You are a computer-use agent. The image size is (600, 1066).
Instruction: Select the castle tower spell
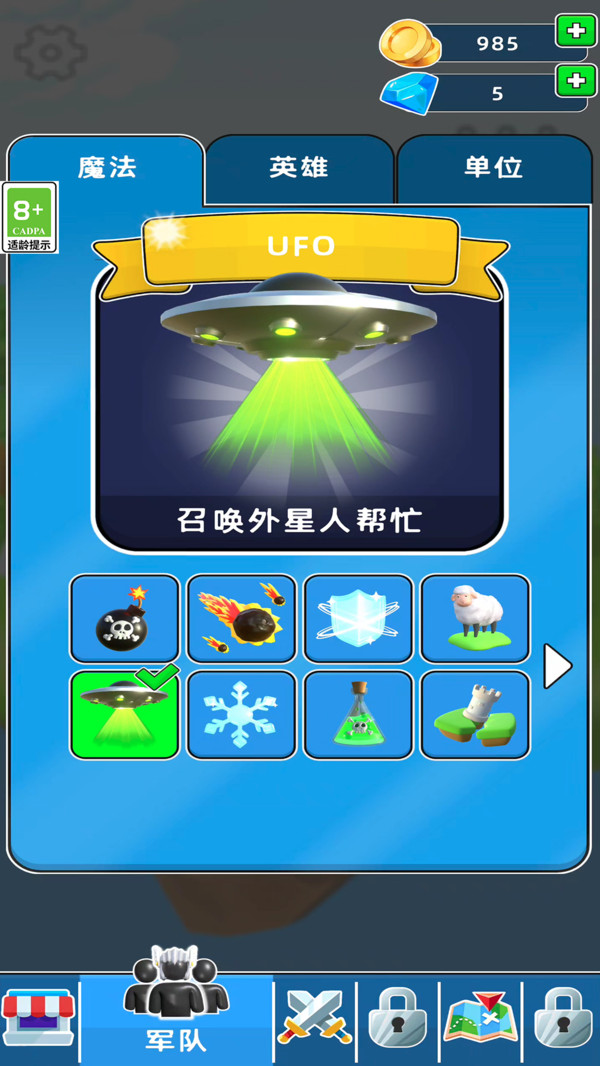click(475, 714)
